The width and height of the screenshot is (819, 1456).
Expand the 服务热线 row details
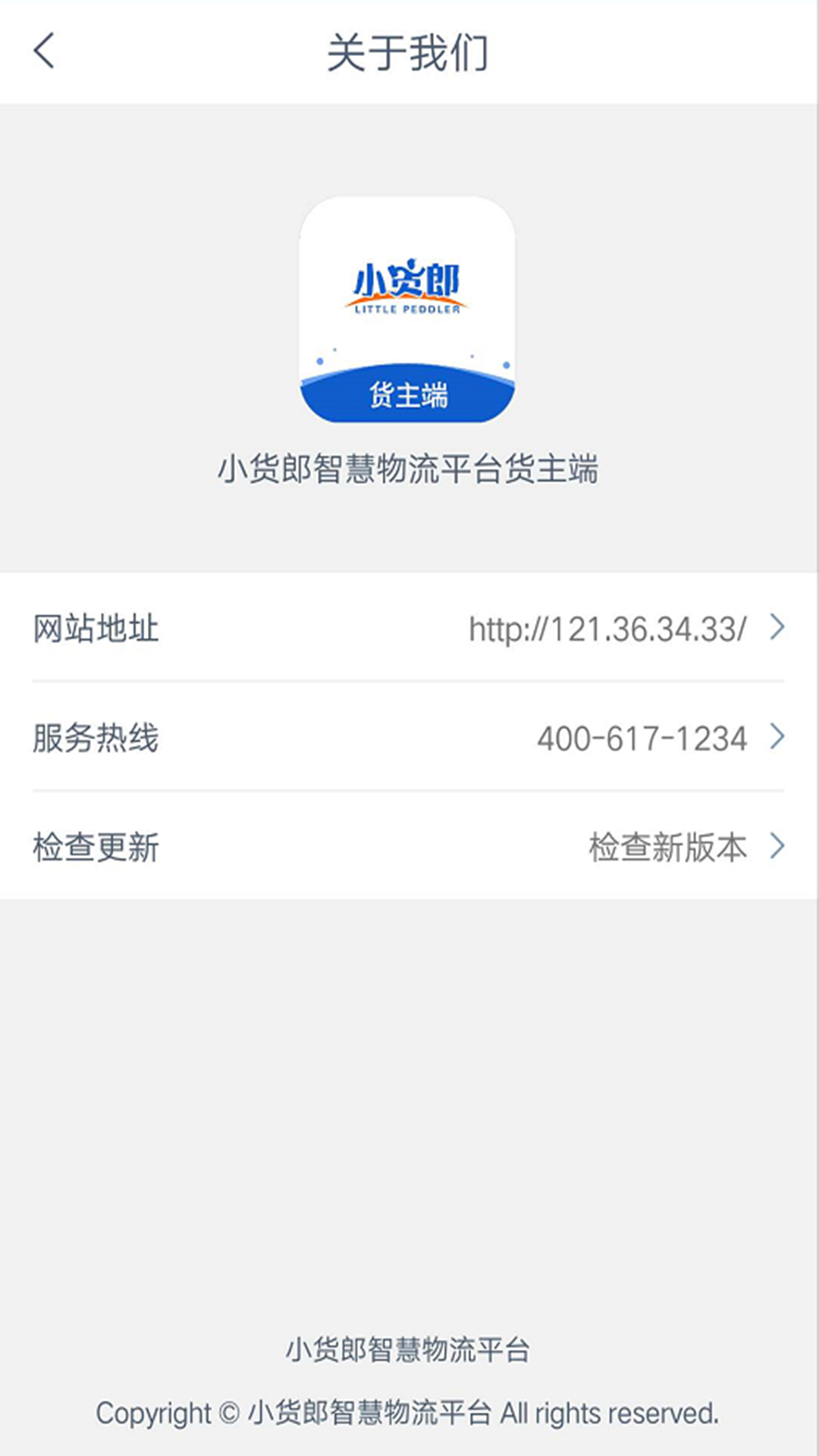point(409,738)
